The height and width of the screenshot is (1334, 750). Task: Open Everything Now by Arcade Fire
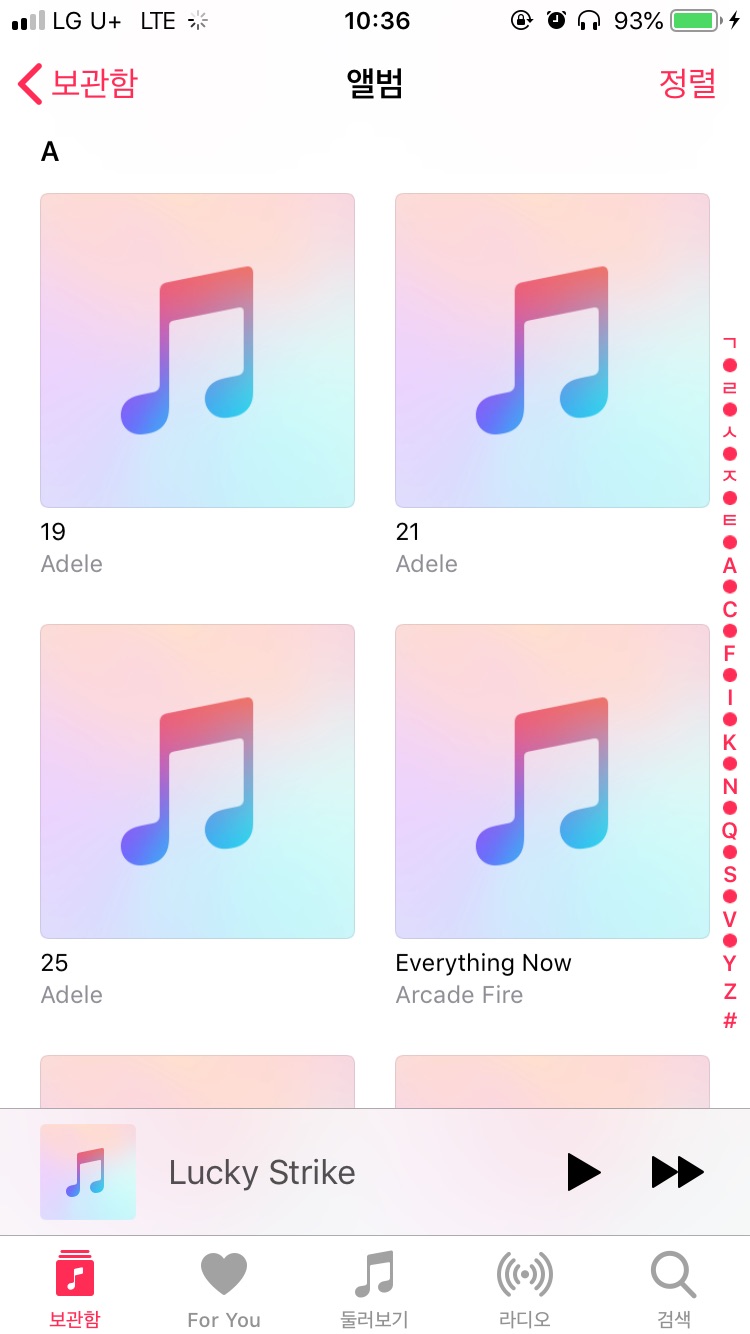click(552, 781)
